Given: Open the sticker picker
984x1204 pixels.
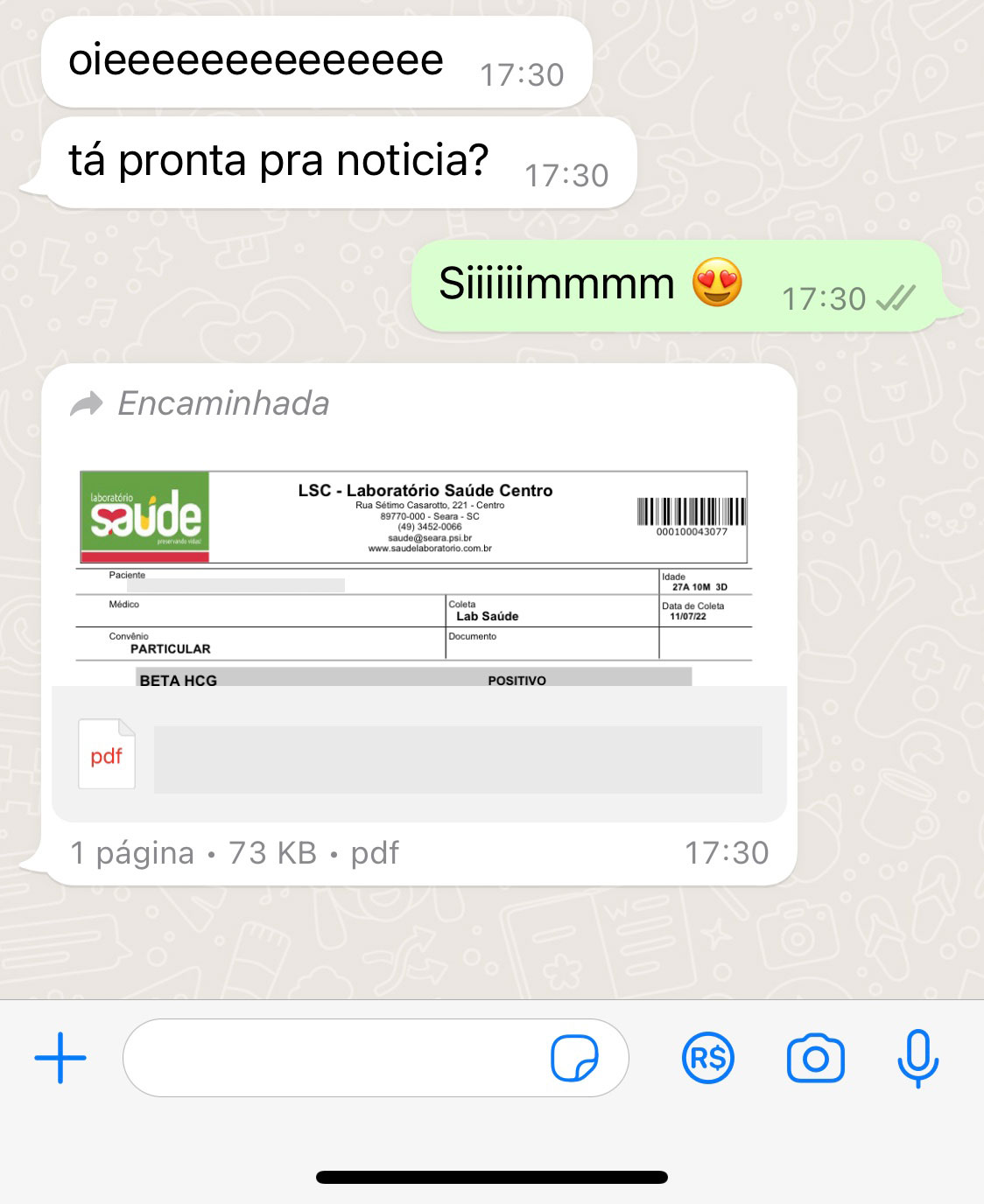Looking at the screenshot, I should pos(574,1058).
